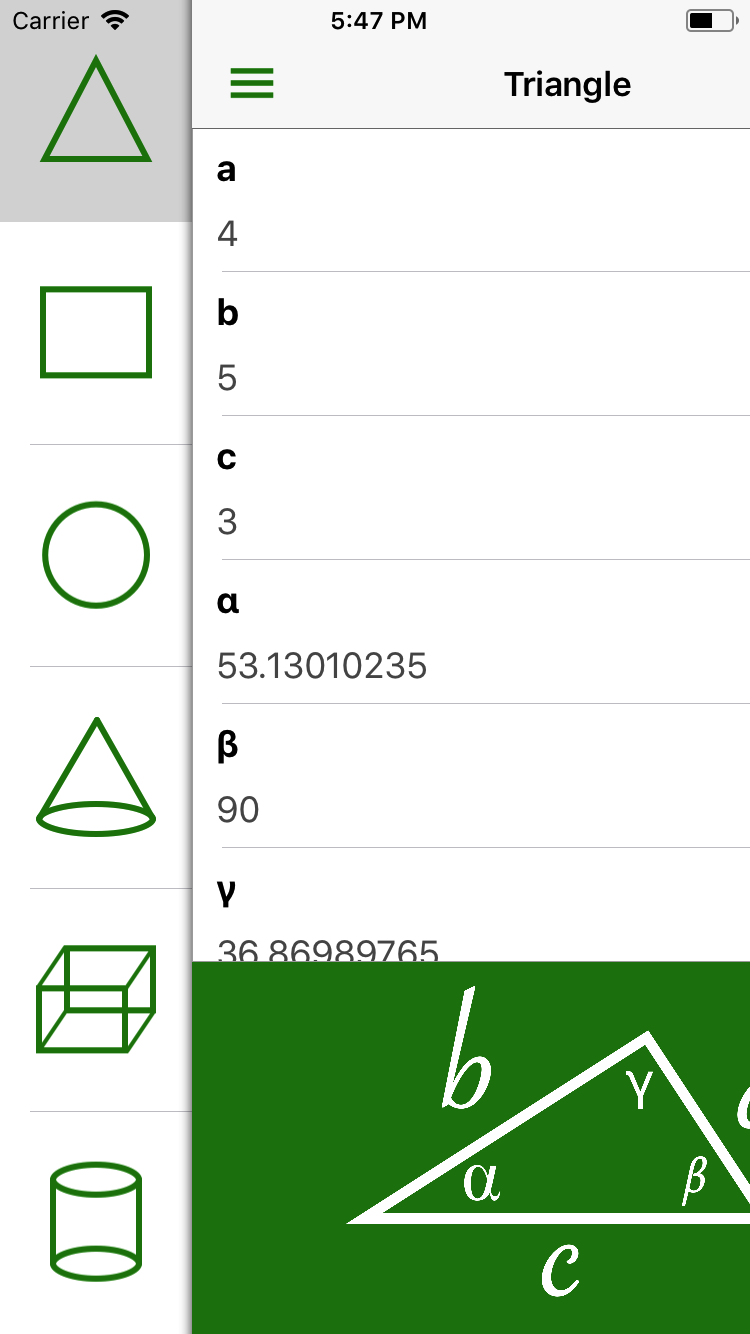This screenshot has width=750, height=1334.
Task: Select the Circle shape icon
Action: click(x=96, y=555)
